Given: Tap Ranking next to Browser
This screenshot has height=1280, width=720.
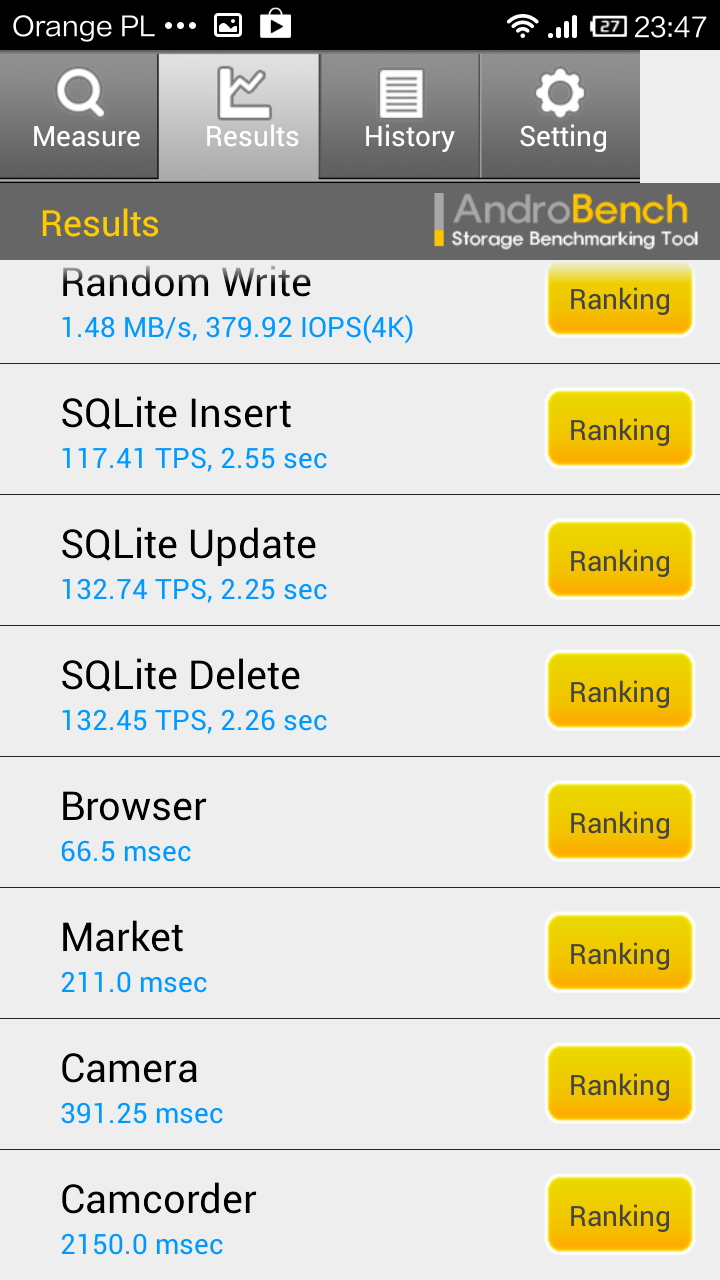Looking at the screenshot, I should coord(619,823).
